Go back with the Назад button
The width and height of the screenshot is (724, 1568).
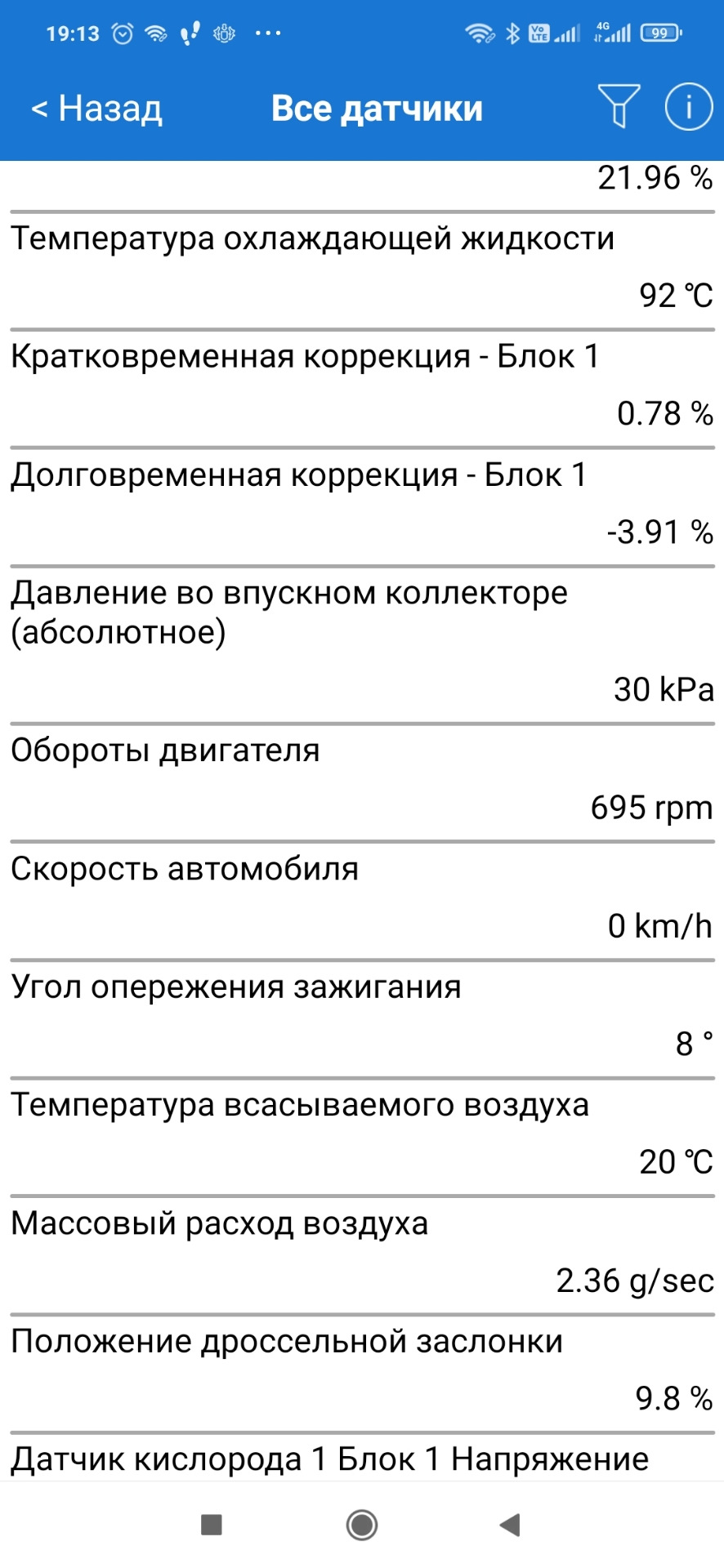(x=97, y=109)
